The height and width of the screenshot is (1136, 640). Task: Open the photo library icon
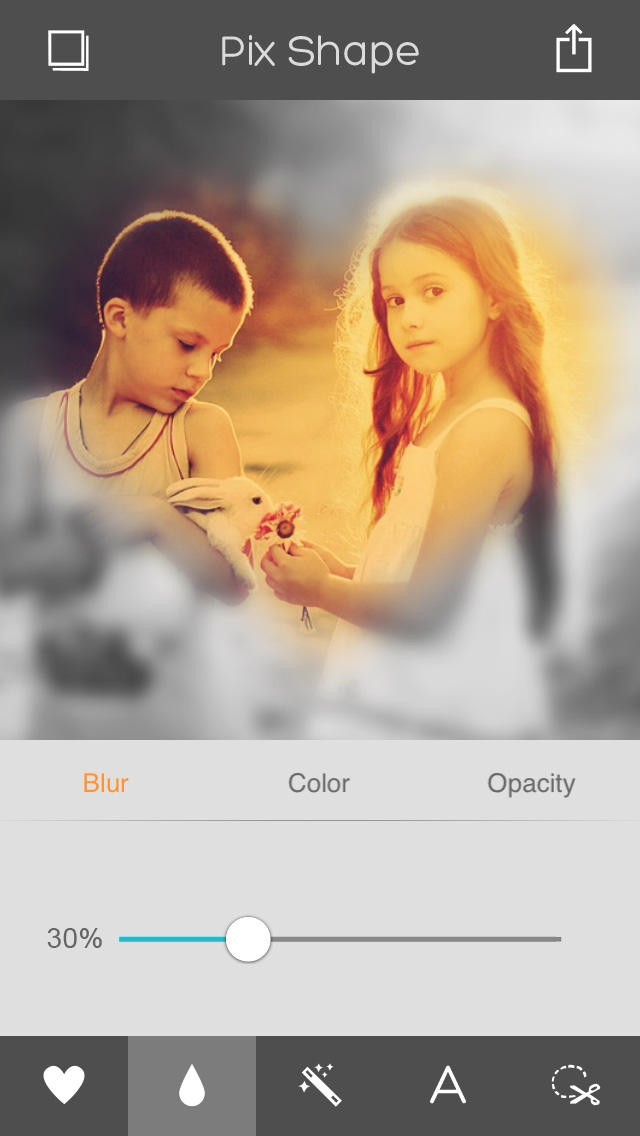tap(69, 50)
